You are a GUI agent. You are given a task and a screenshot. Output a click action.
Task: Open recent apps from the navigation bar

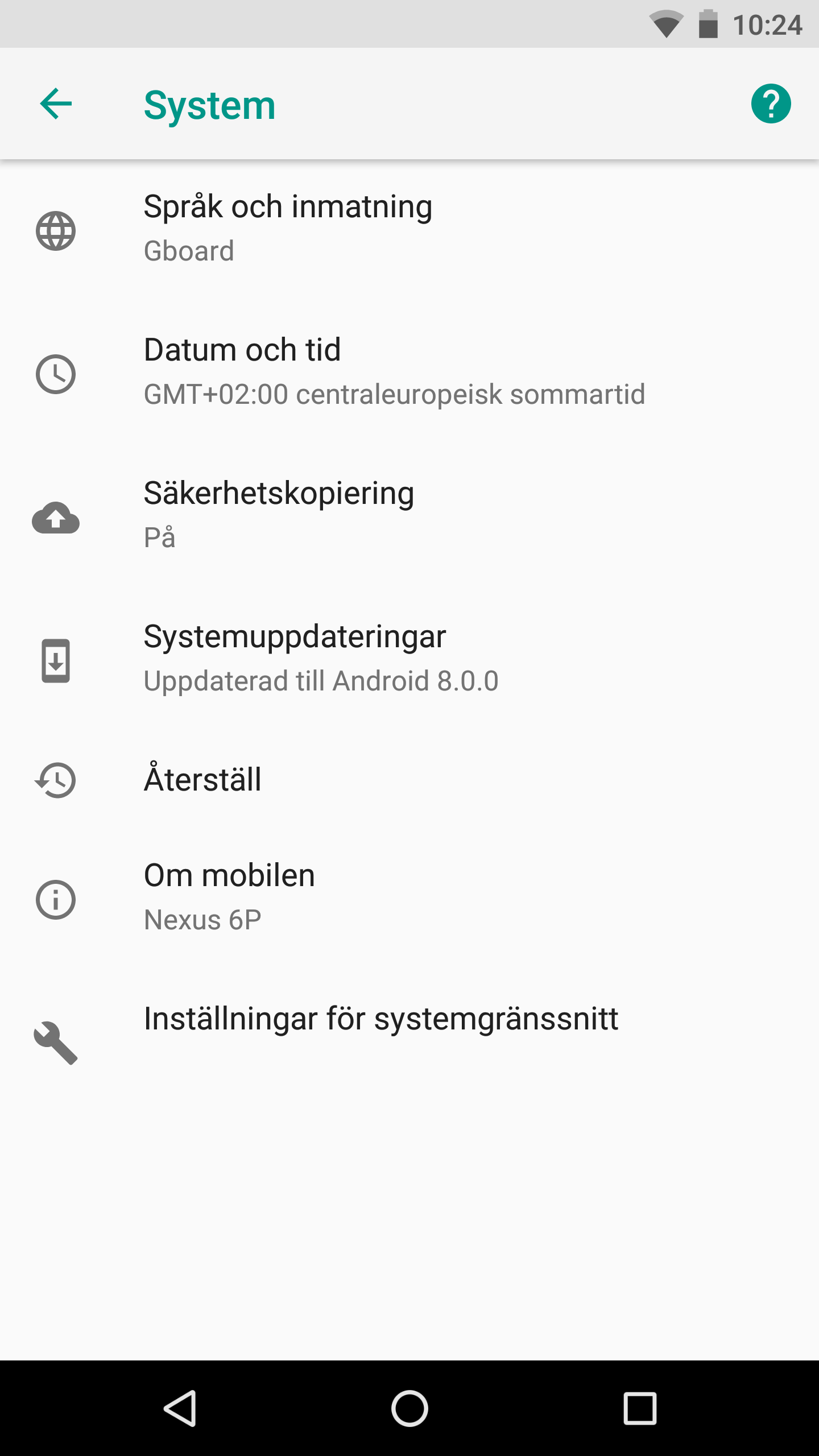click(640, 1408)
